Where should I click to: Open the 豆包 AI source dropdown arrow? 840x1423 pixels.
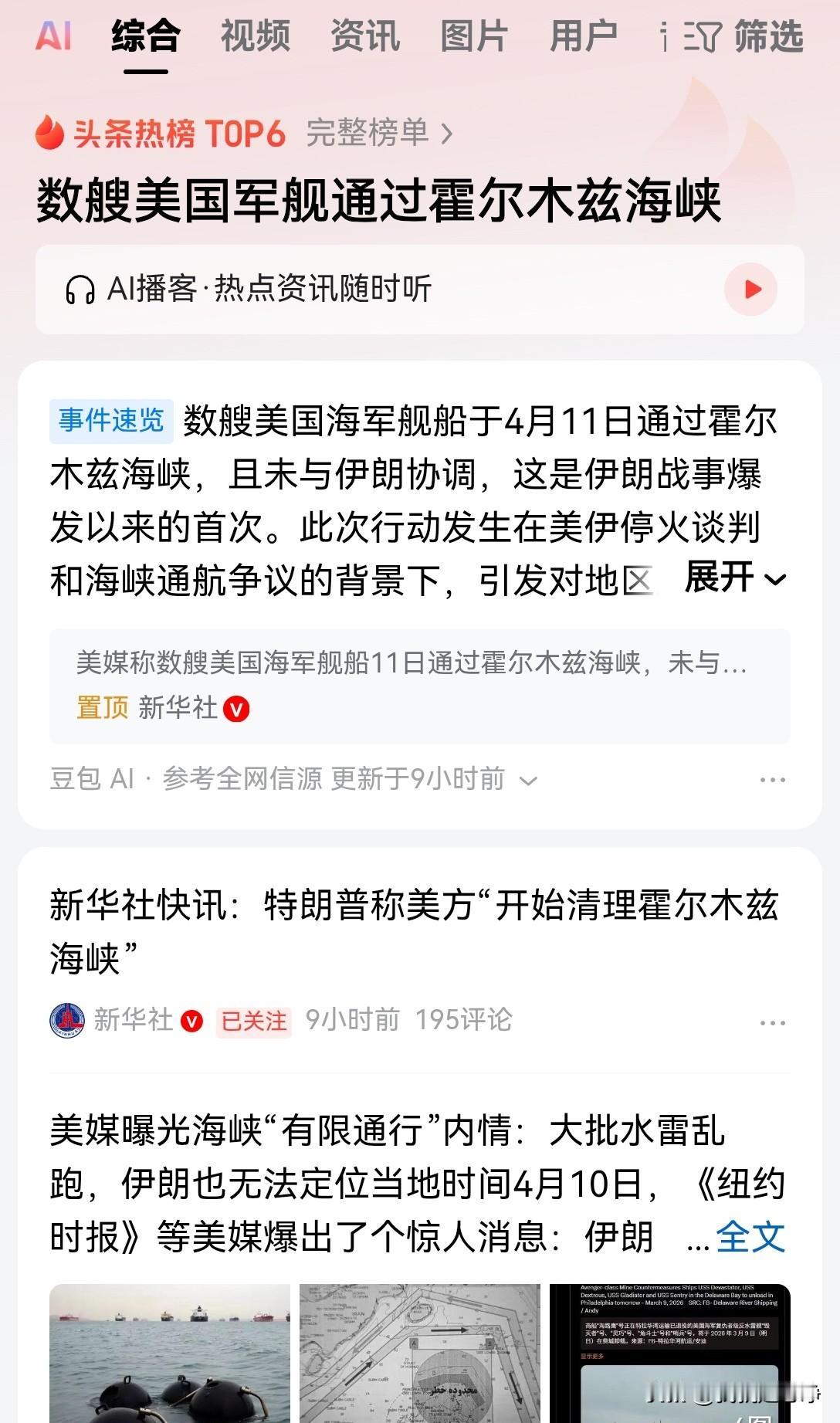[527, 781]
